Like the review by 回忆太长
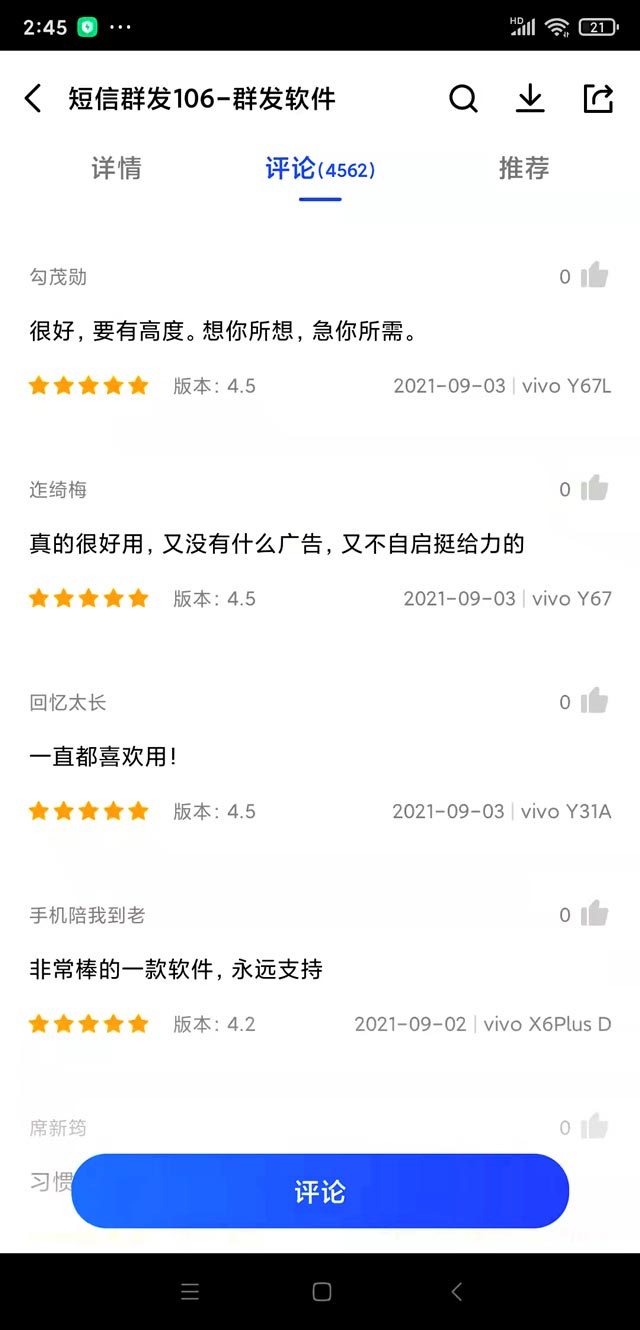 594,701
